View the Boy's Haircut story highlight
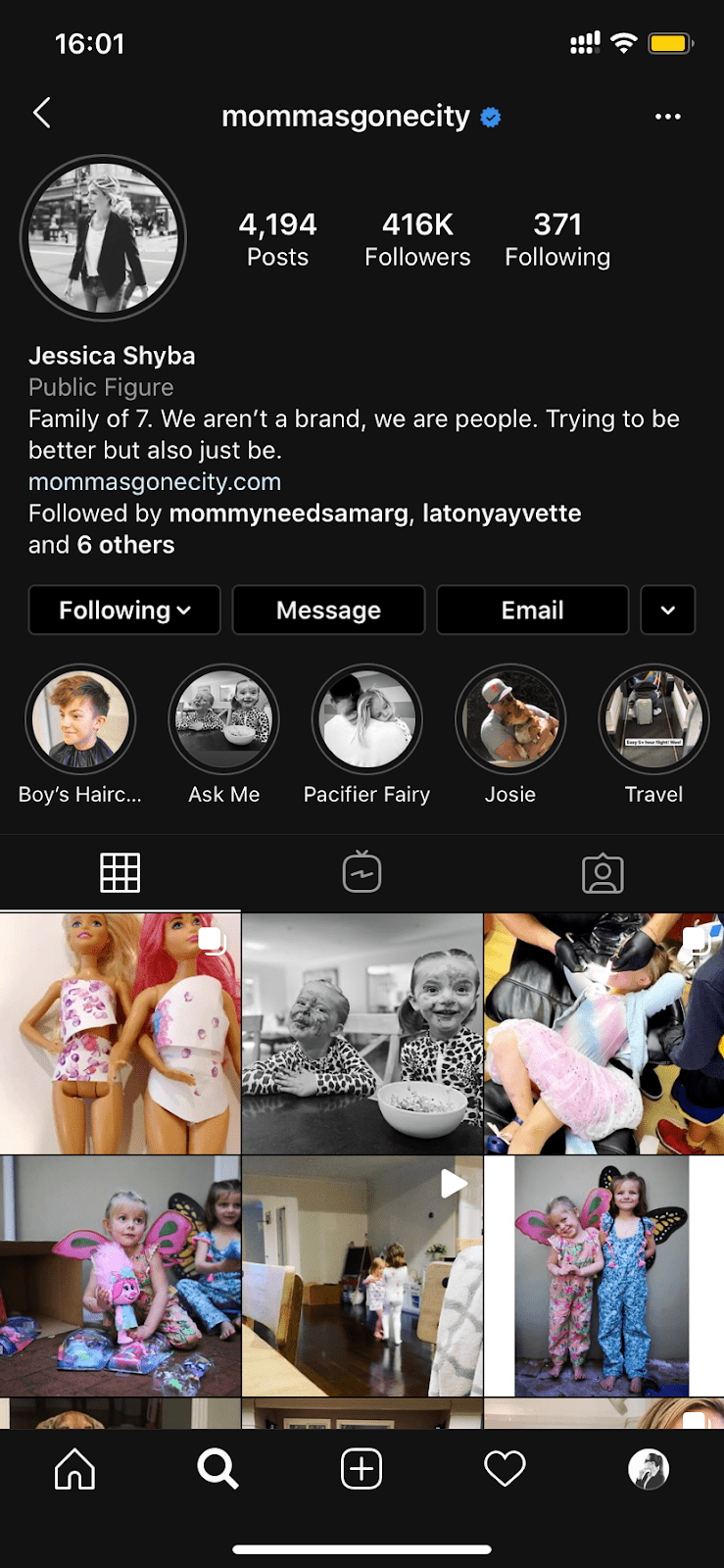724x1568 pixels. [80, 720]
